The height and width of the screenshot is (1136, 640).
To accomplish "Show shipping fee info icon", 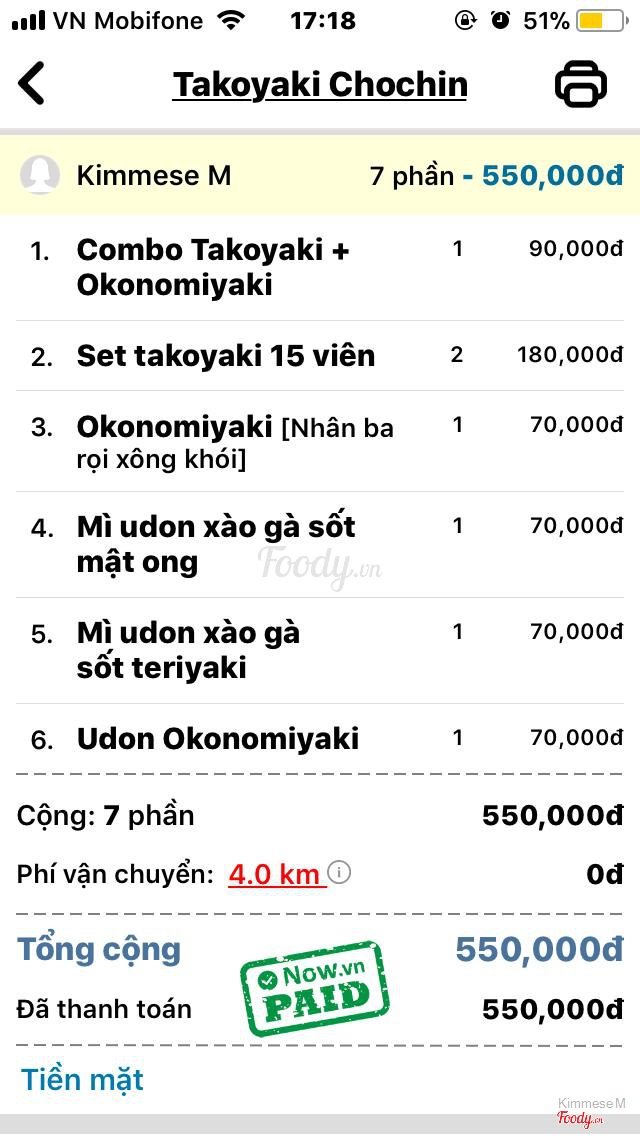I will point(340,873).
